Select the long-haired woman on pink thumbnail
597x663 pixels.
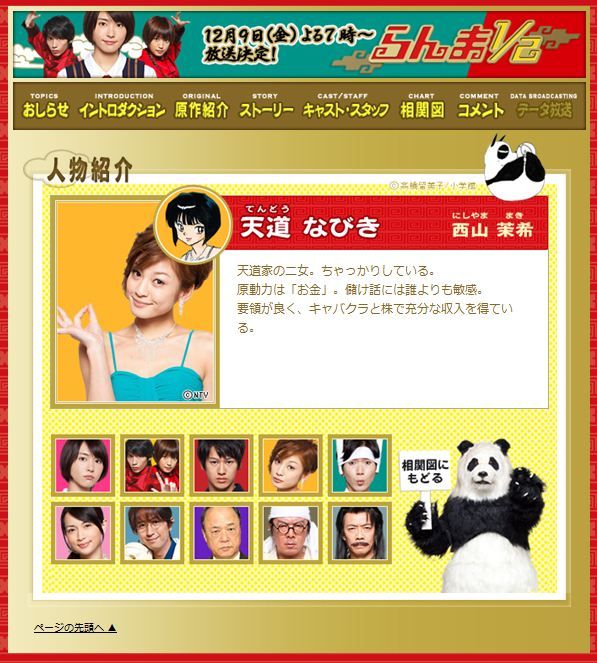83,533
